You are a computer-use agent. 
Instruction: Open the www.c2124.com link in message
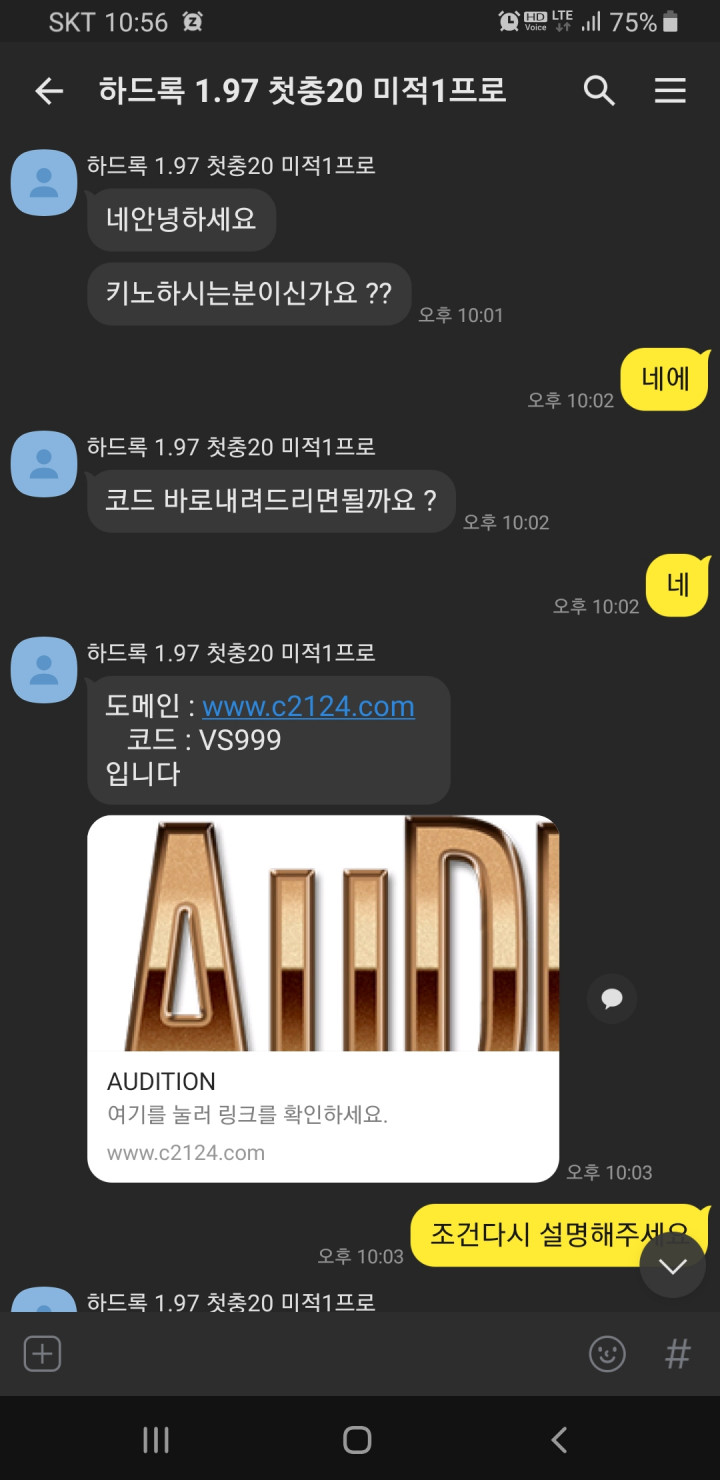tap(308, 707)
